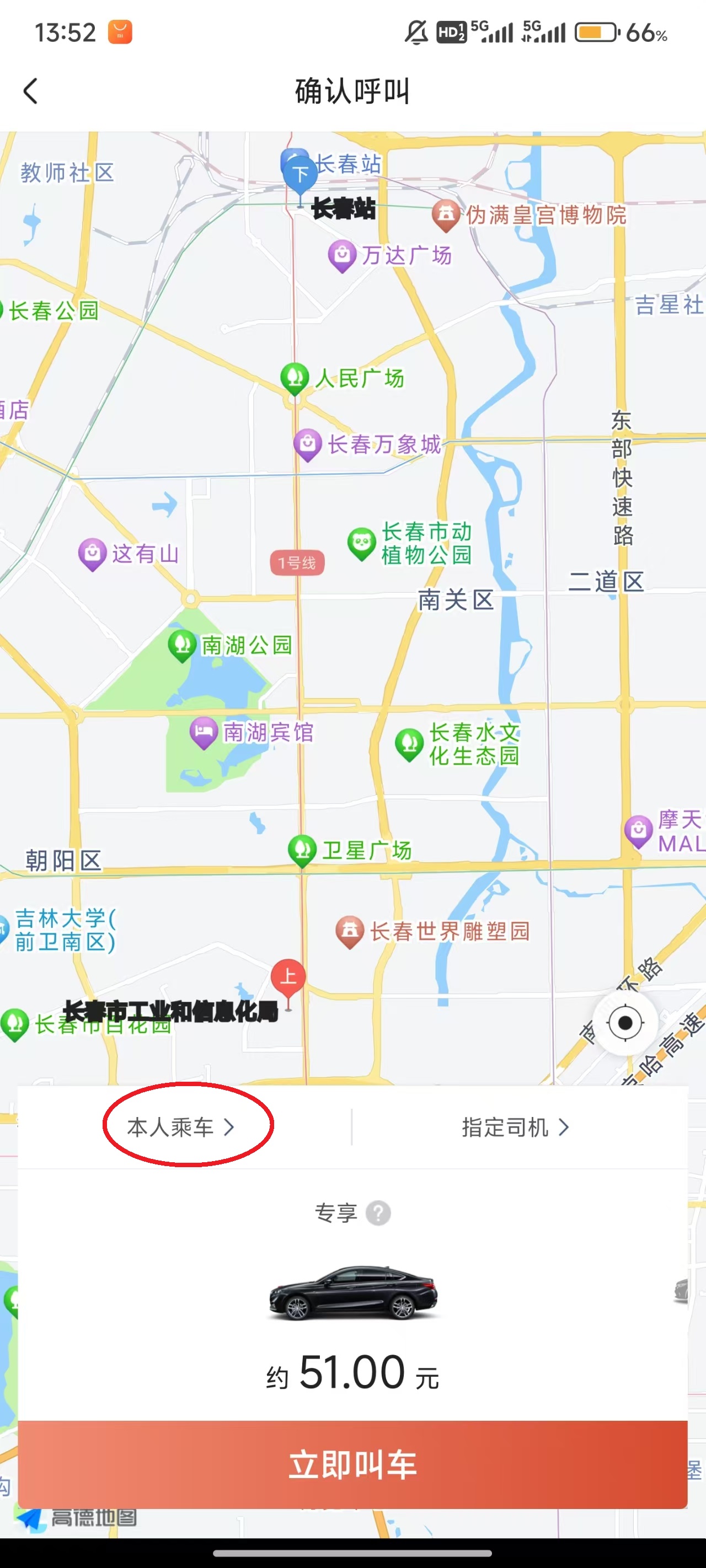Tap the 长春市动植物公园 panda marker
This screenshot has width=706, height=1568.
click(361, 542)
